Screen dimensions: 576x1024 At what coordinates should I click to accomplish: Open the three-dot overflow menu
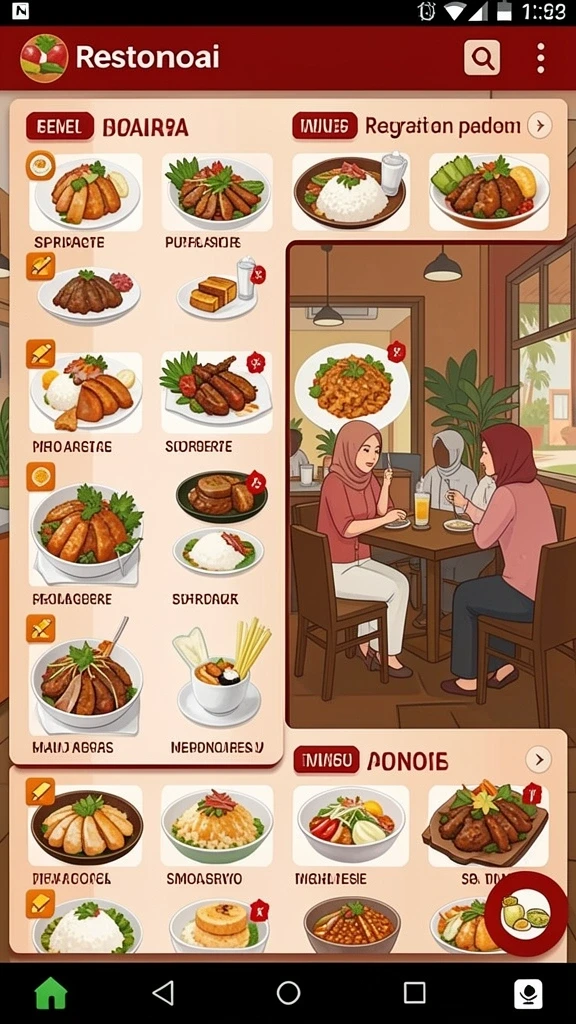[540, 58]
